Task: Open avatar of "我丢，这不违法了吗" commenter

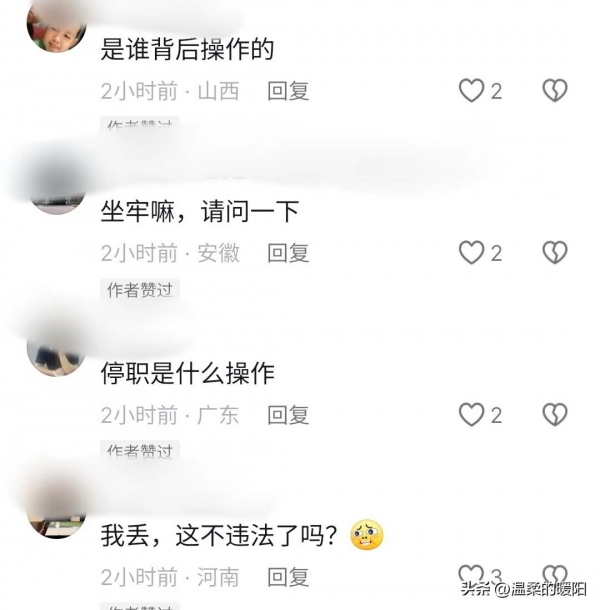Action: [55, 513]
